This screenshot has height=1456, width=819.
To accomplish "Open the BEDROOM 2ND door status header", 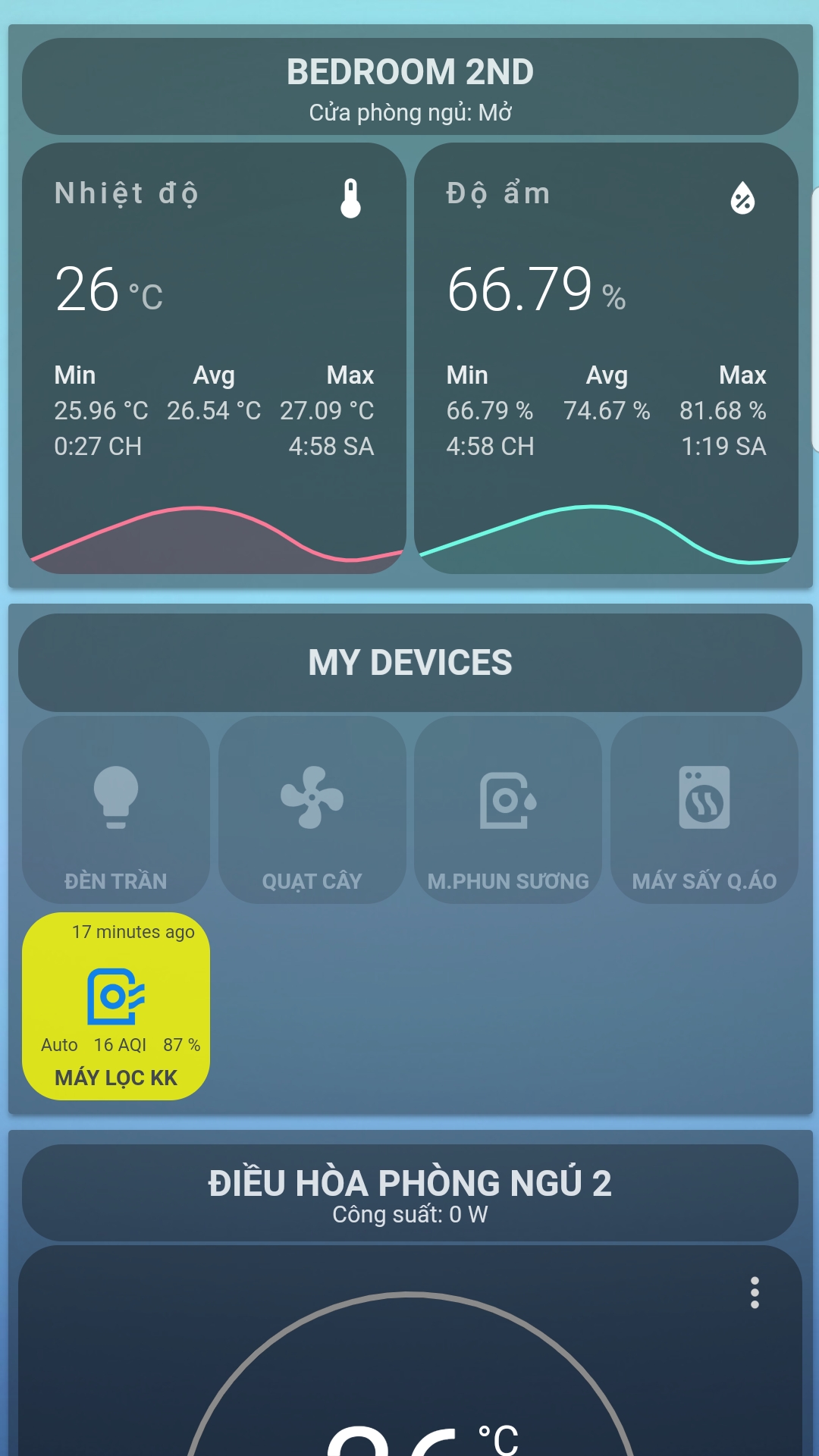I will click(x=409, y=87).
